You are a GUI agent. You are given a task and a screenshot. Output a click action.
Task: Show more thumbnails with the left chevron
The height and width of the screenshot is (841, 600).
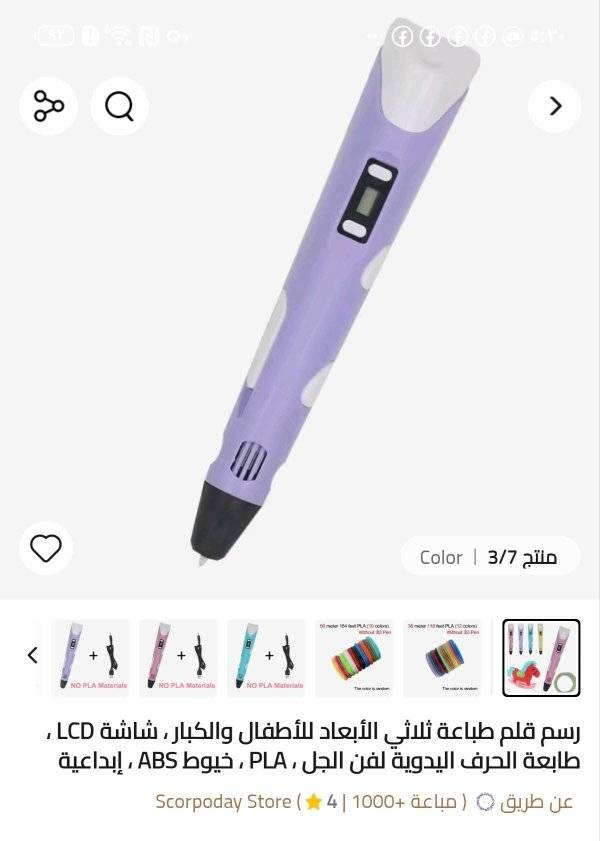pyautogui.click(x=32, y=656)
